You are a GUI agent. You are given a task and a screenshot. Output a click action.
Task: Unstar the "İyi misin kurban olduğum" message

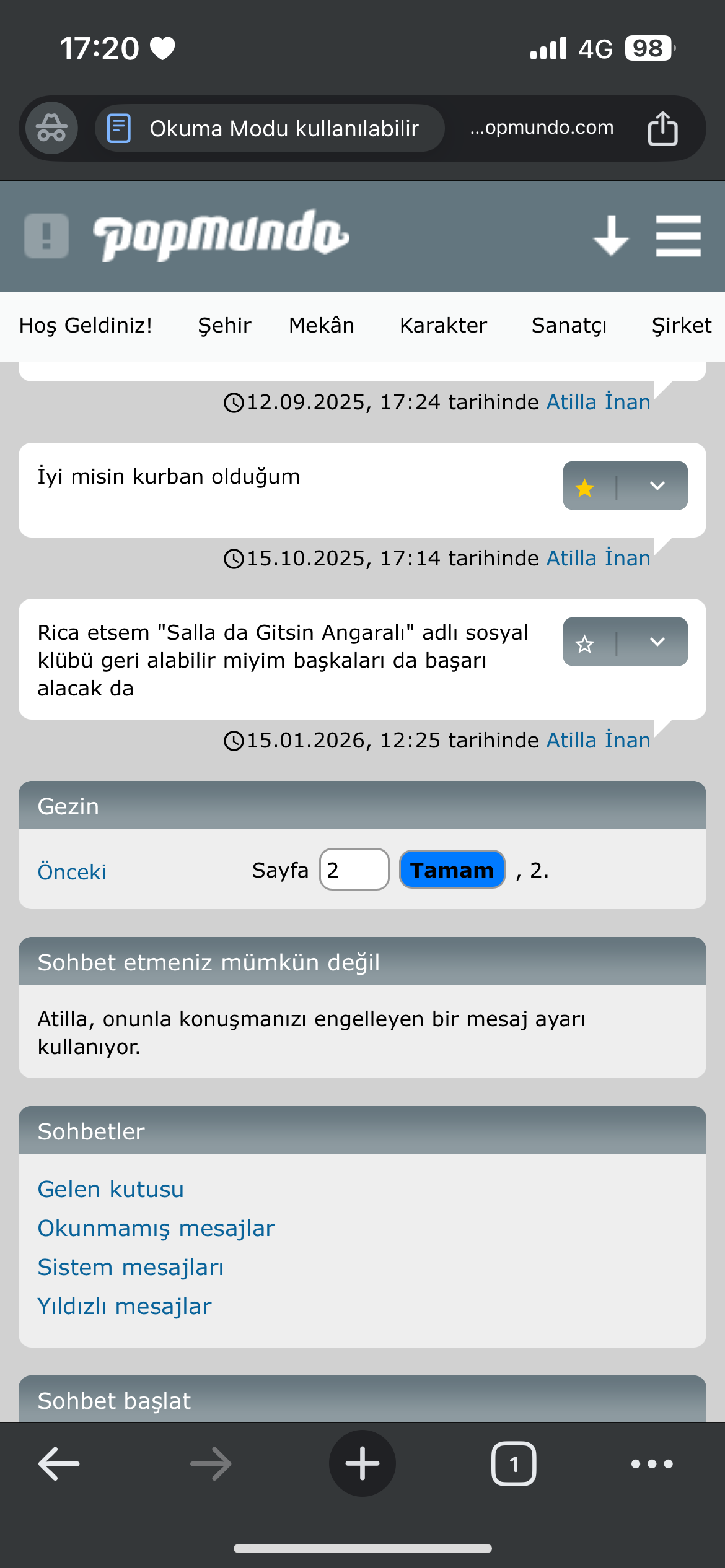585,488
